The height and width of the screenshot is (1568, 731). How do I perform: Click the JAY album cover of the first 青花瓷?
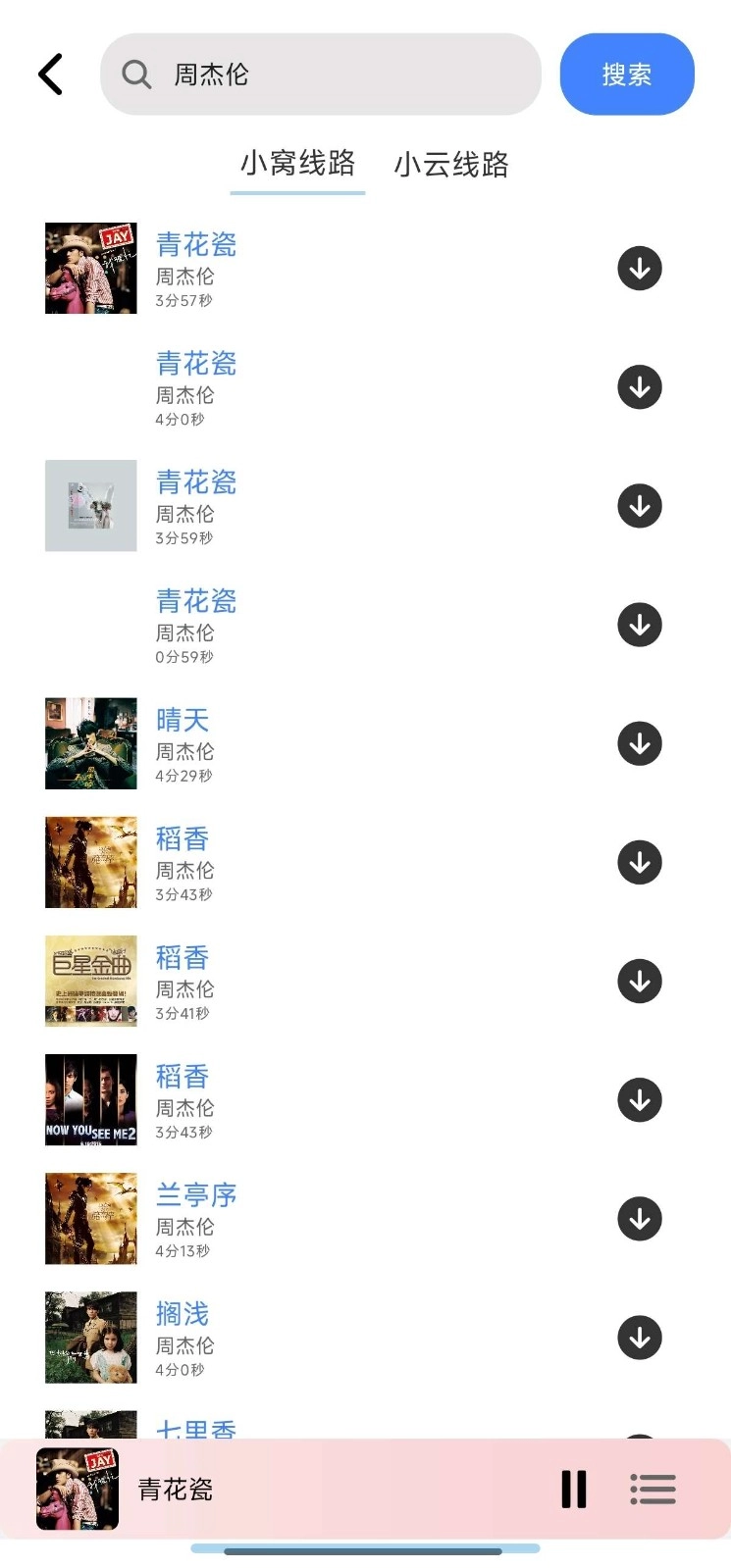pyautogui.click(x=90, y=268)
